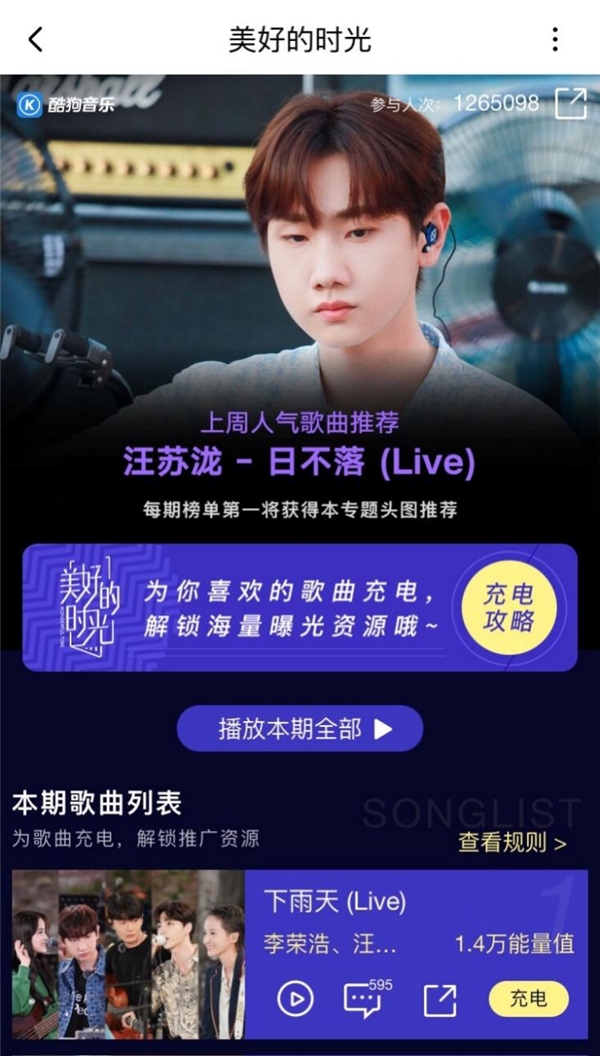Open the 充电攻略 charging guide
Screen dimensions: 600x1056
pos(509,607)
